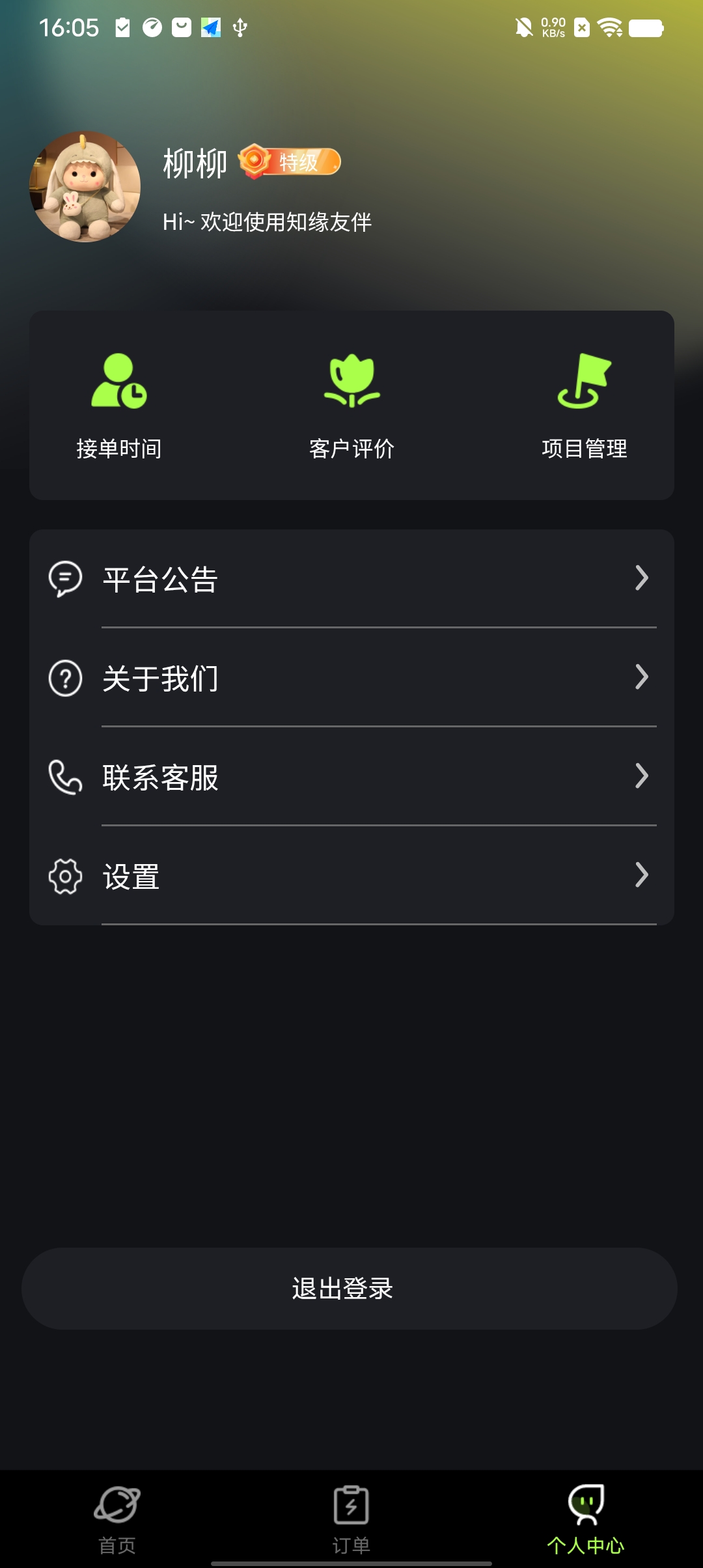This screenshot has width=703, height=1568.
Task: Open the 平台公告 speech bubble icon
Action: (x=64, y=578)
